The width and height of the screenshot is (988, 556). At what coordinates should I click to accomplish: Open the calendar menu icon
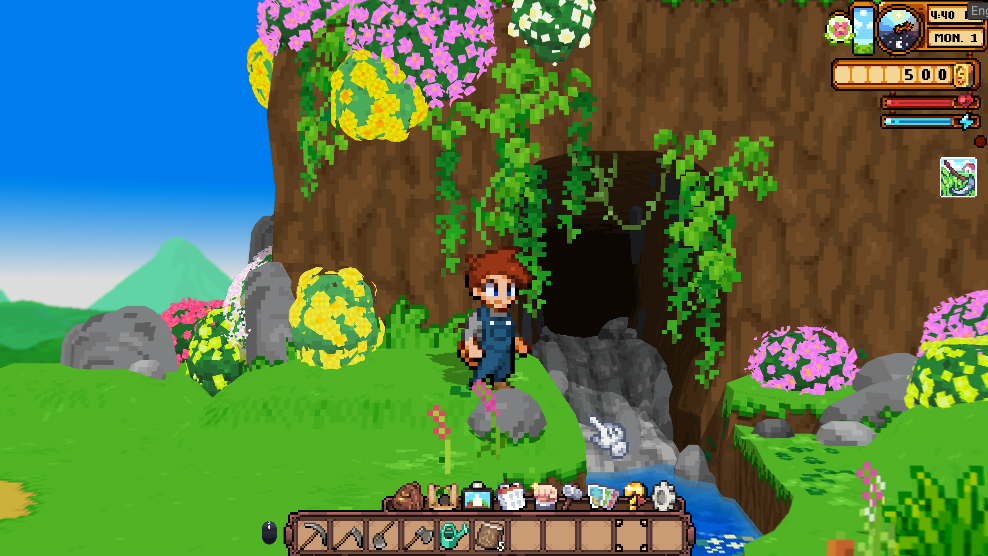click(x=510, y=496)
